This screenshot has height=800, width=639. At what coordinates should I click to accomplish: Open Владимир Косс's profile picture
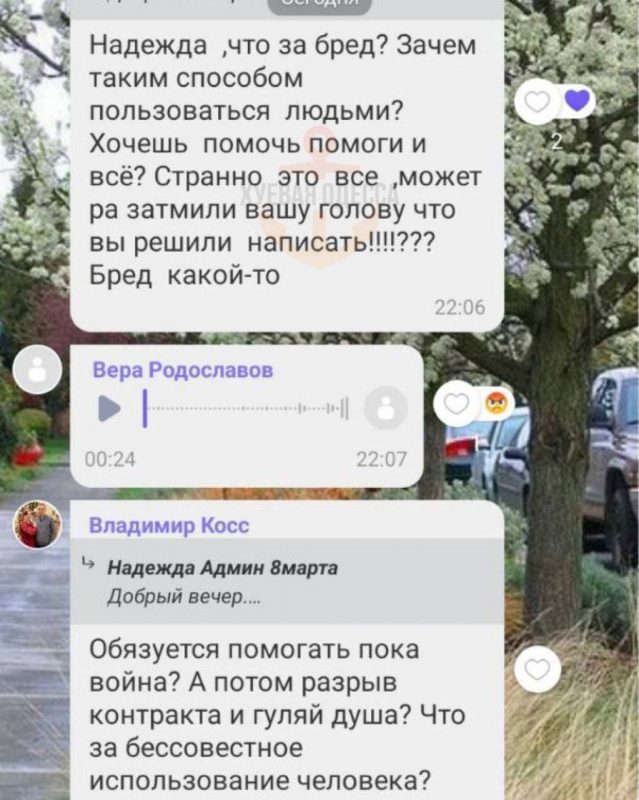pos(38,524)
